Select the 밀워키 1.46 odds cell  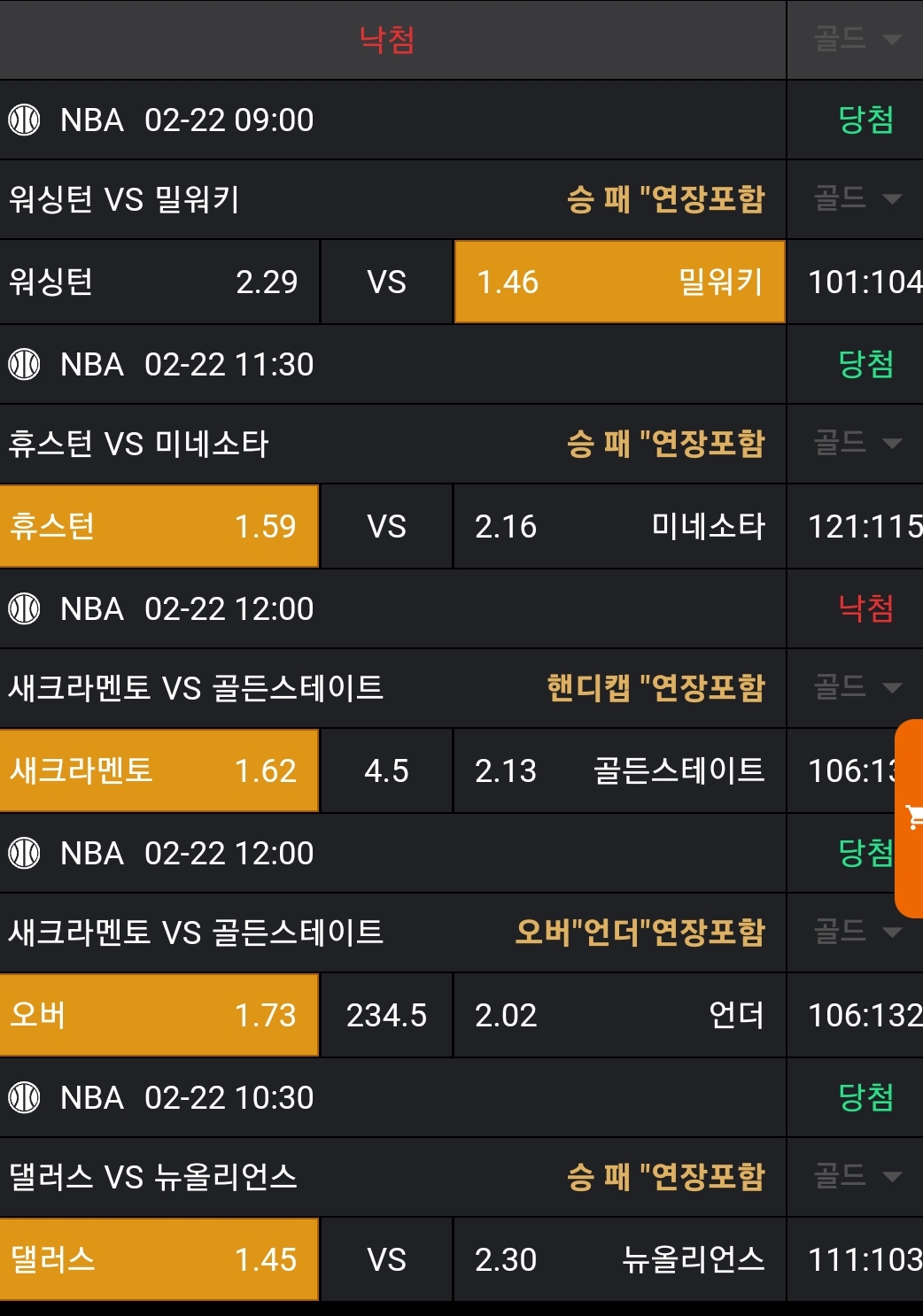tap(619, 282)
